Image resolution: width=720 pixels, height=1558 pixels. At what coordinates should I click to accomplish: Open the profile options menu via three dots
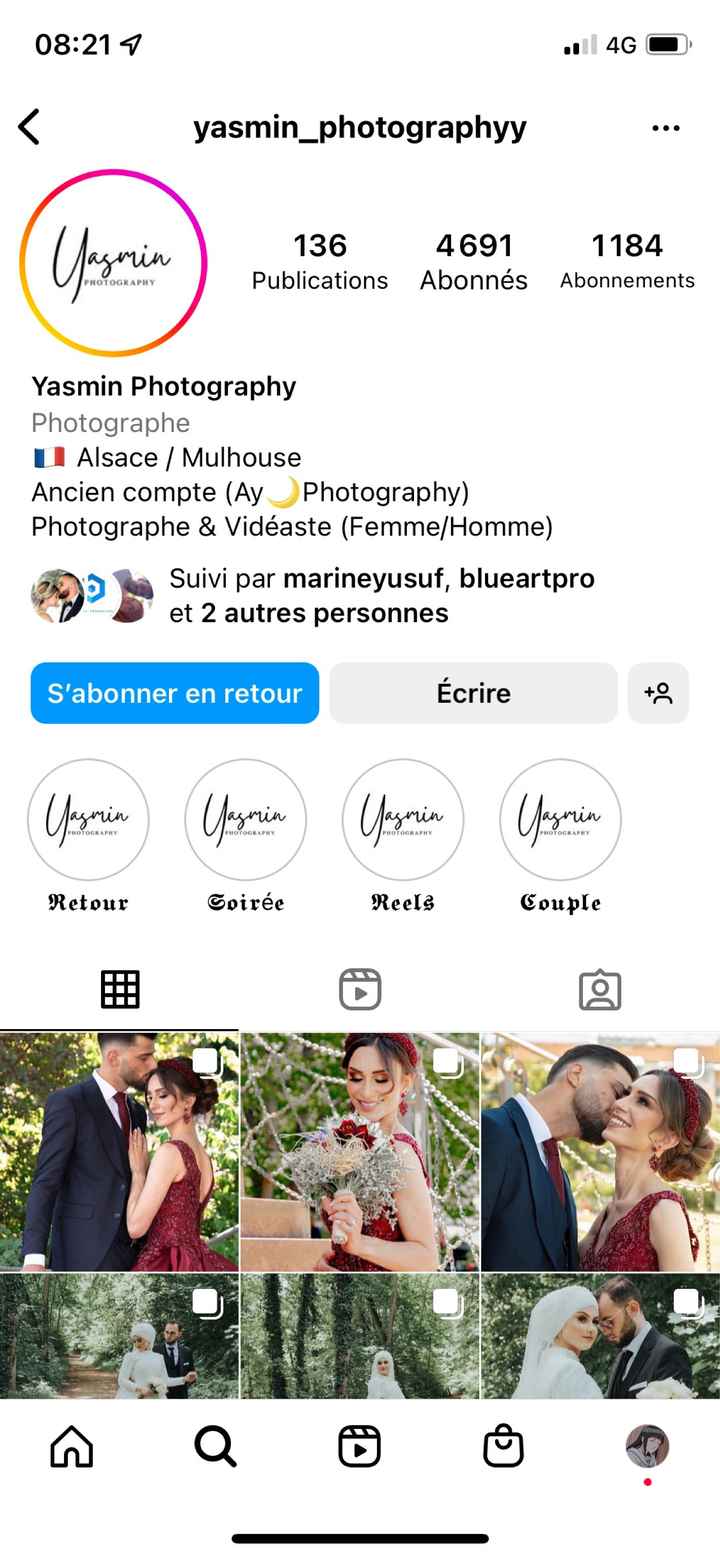[665, 127]
